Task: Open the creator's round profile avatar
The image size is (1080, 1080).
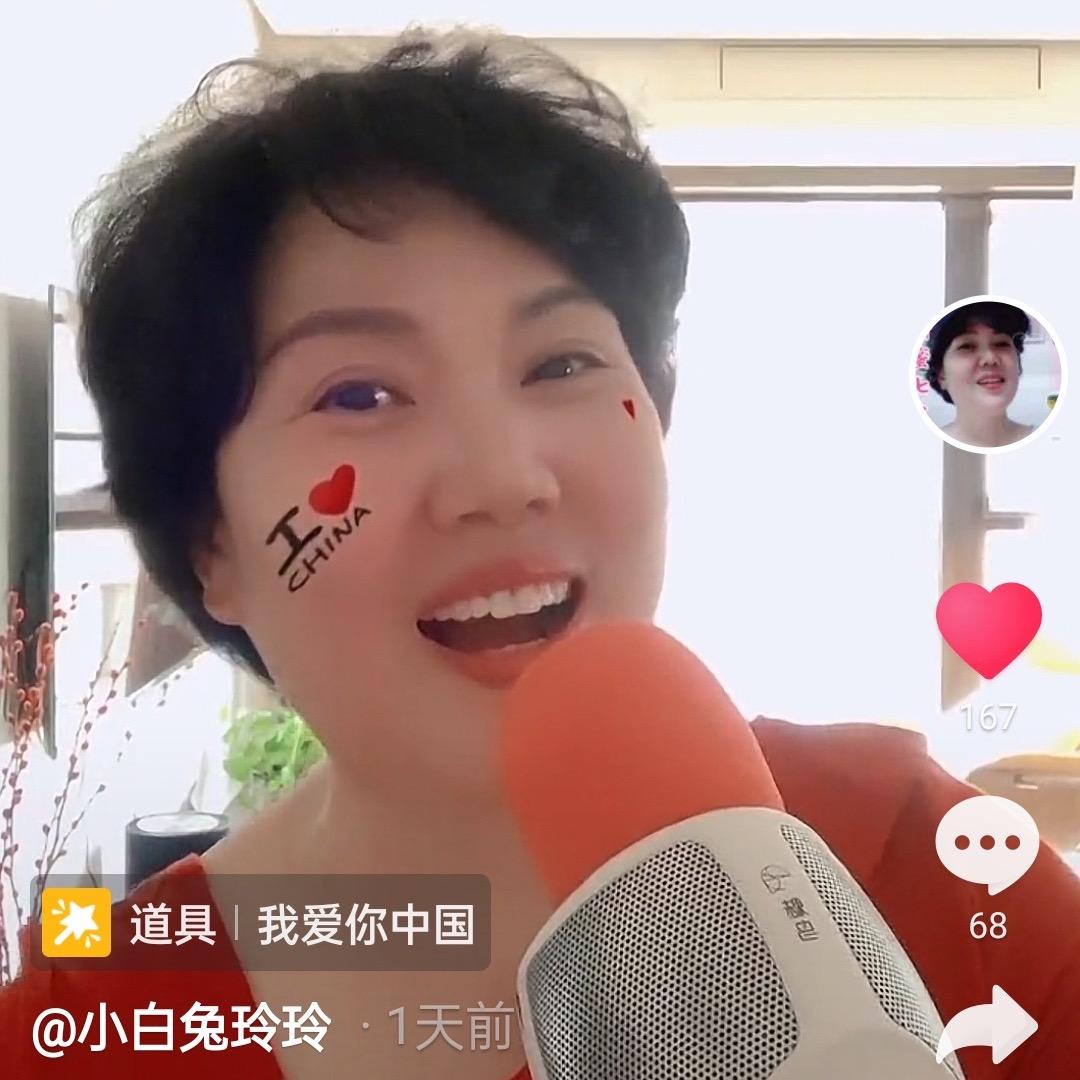Action: [x=988, y=374]
